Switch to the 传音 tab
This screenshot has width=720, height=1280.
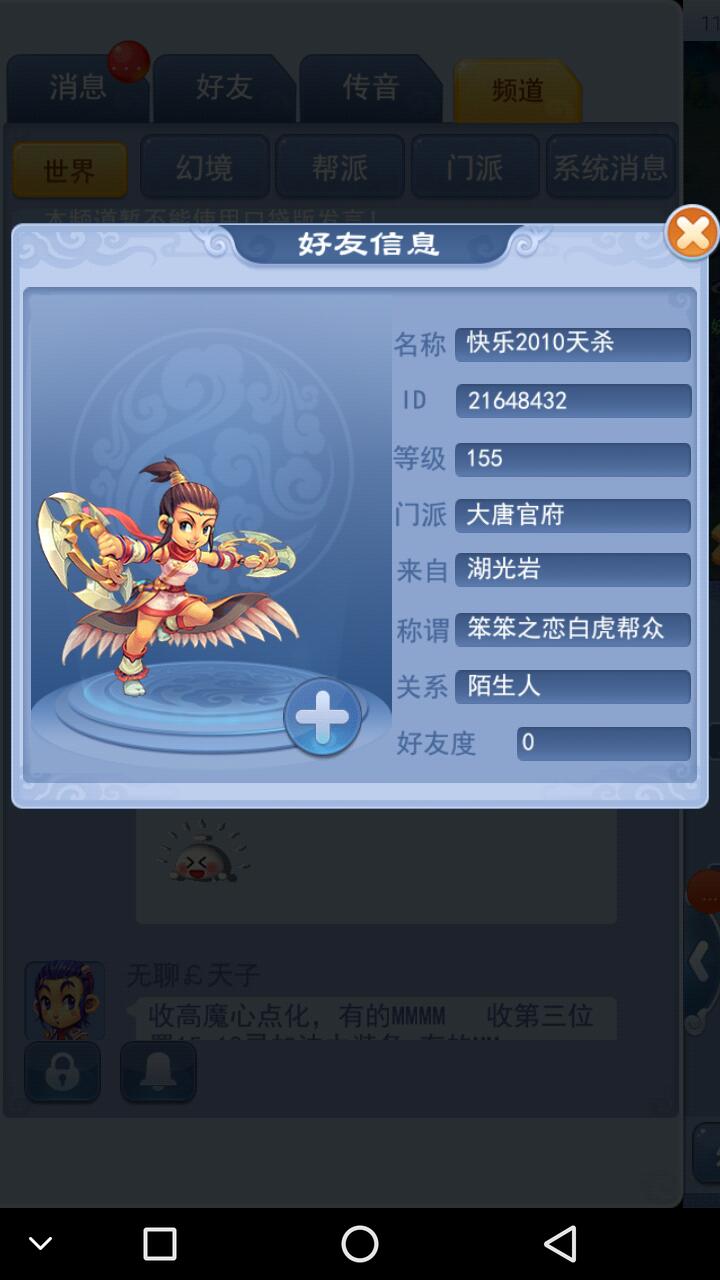[x=370, y=88]
